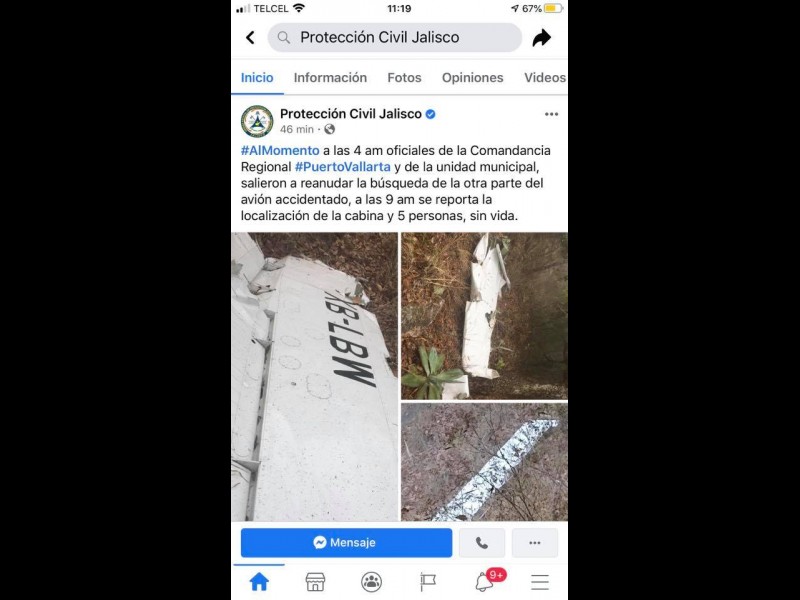Switch to the Información tab
Viewport: 800px width, 600px height.
click(x=330, y=77)
